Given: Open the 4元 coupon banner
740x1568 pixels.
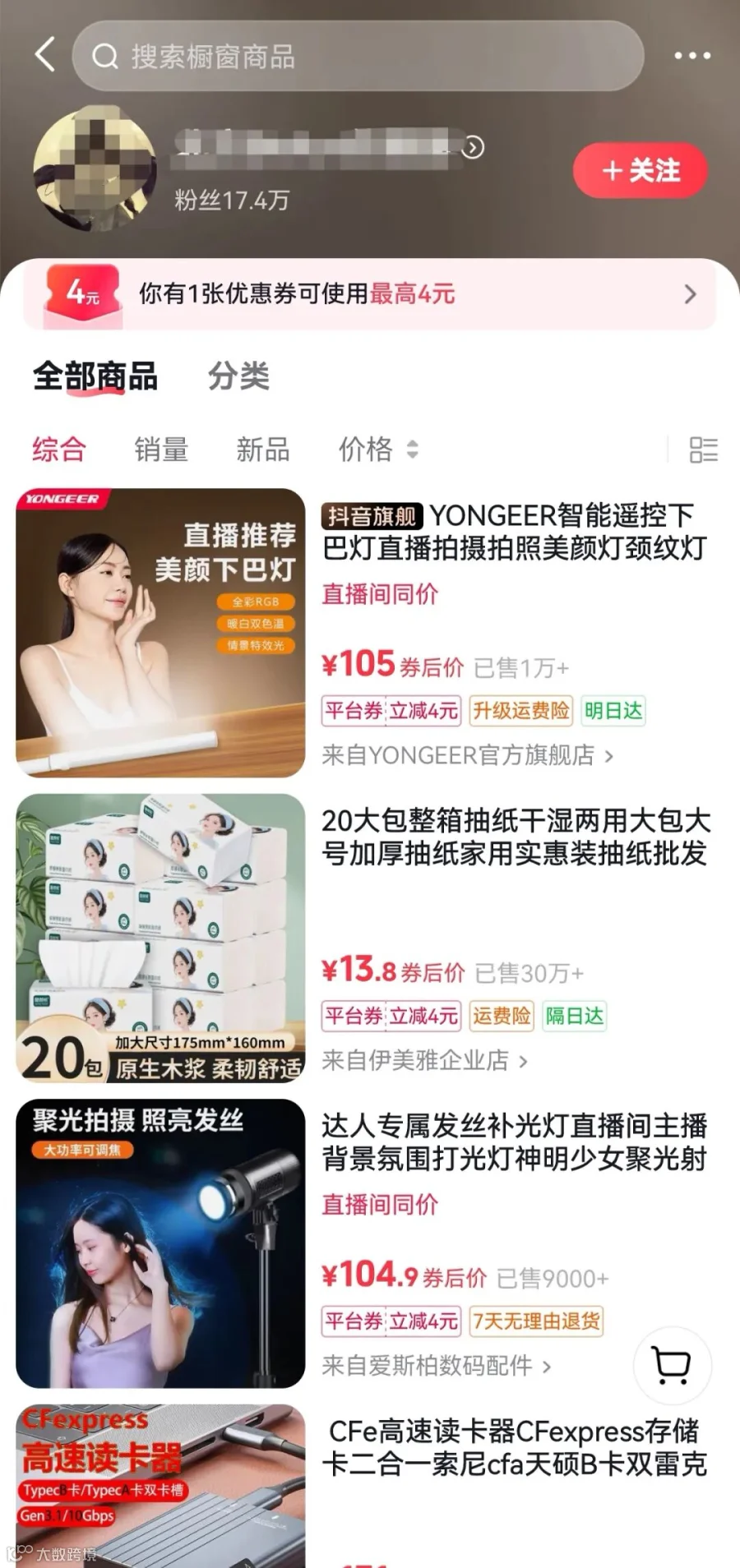Looking at the screenshot, I should coord(370,294).
